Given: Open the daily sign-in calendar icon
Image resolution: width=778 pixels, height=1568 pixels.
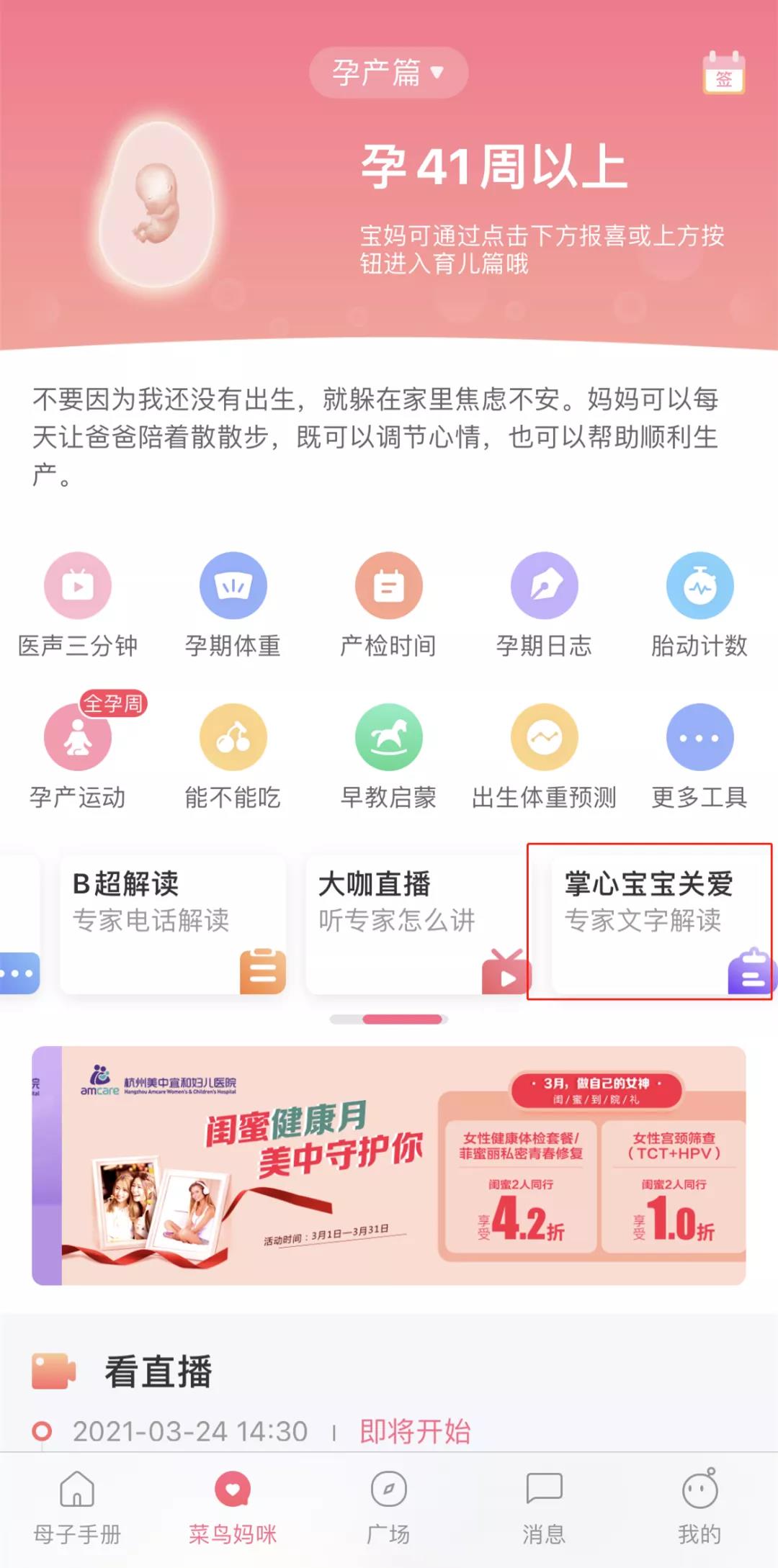Looking at the screenshot, I should coord(723,73).
